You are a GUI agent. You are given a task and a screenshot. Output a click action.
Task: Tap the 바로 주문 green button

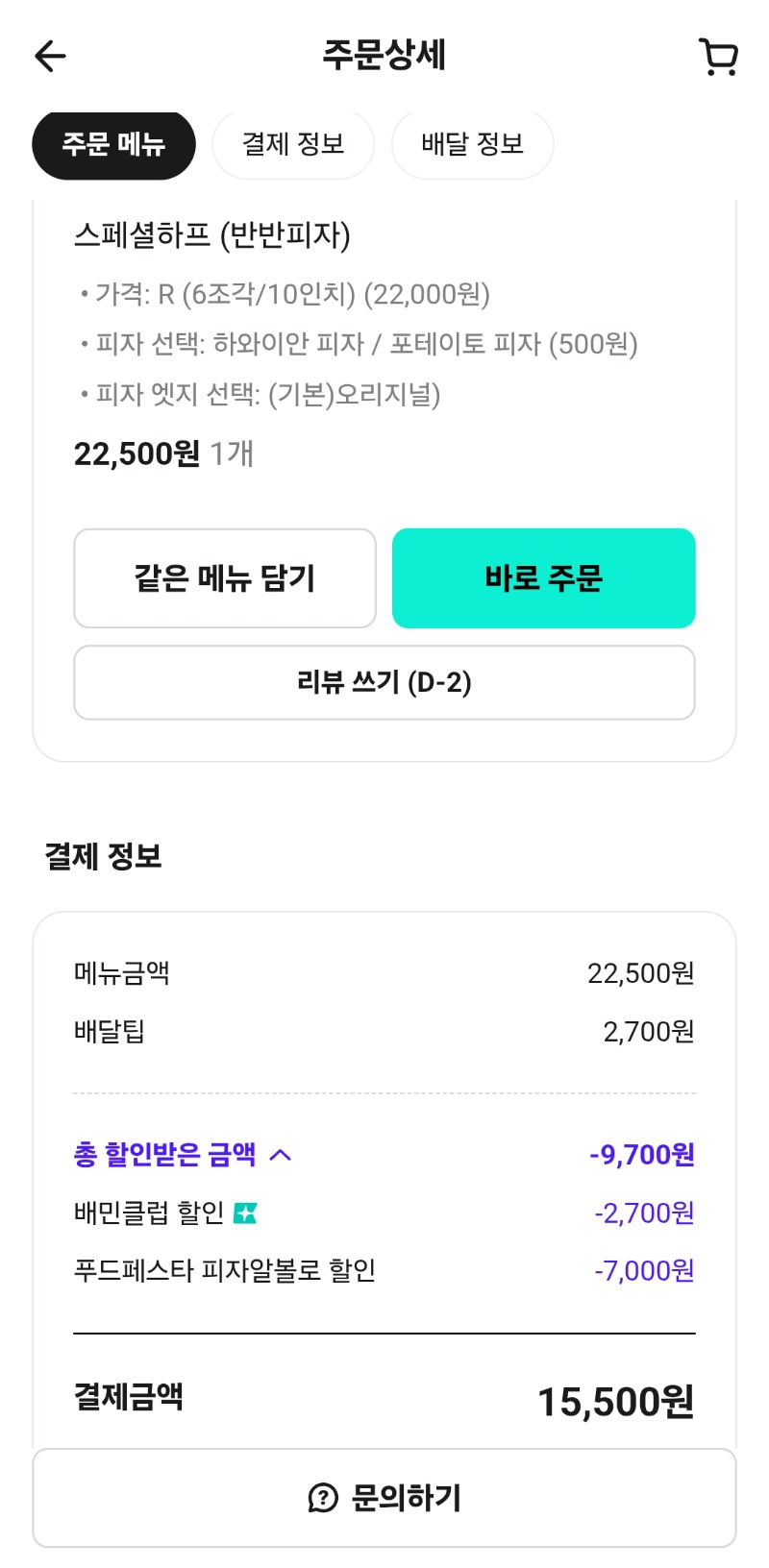[x=543, y=577]
